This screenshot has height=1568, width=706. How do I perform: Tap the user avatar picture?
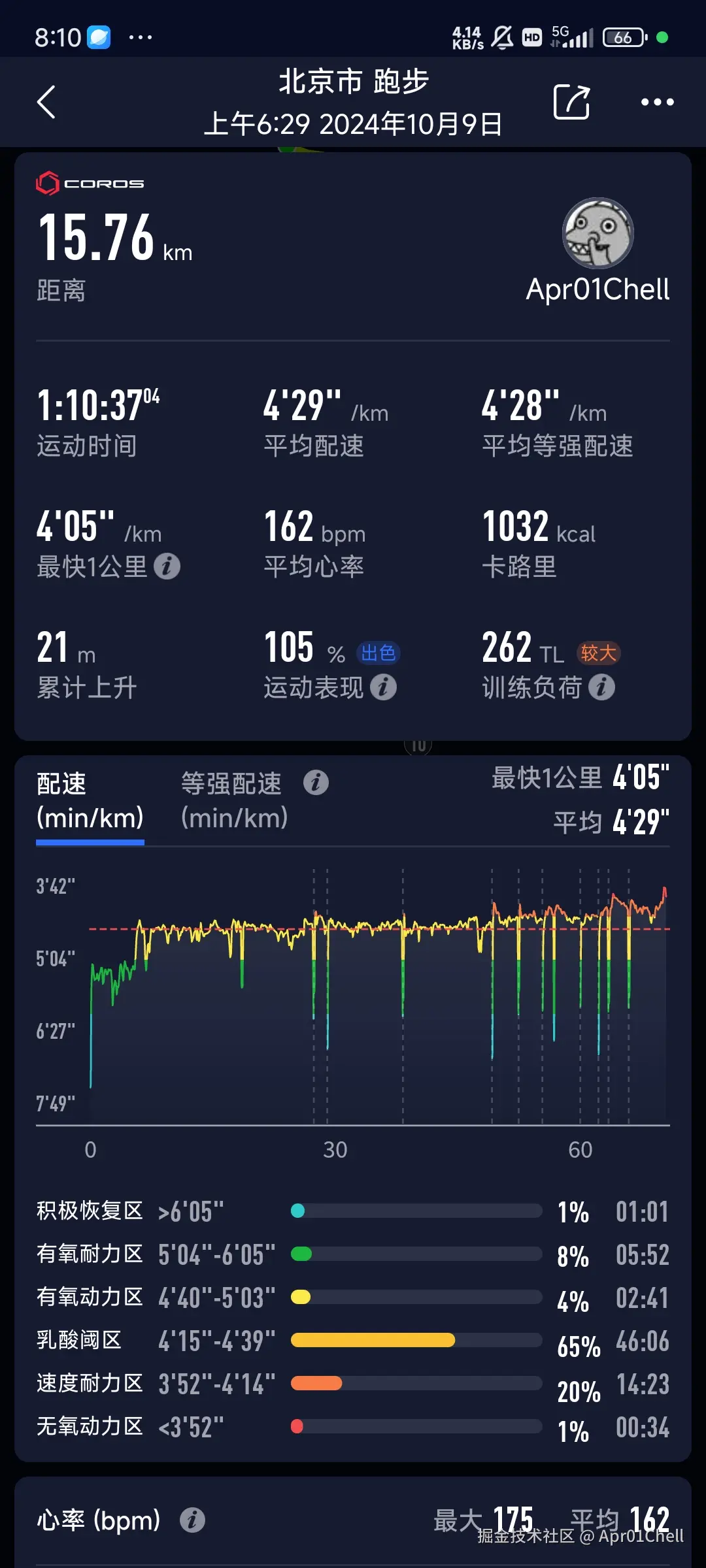(597, 234)
